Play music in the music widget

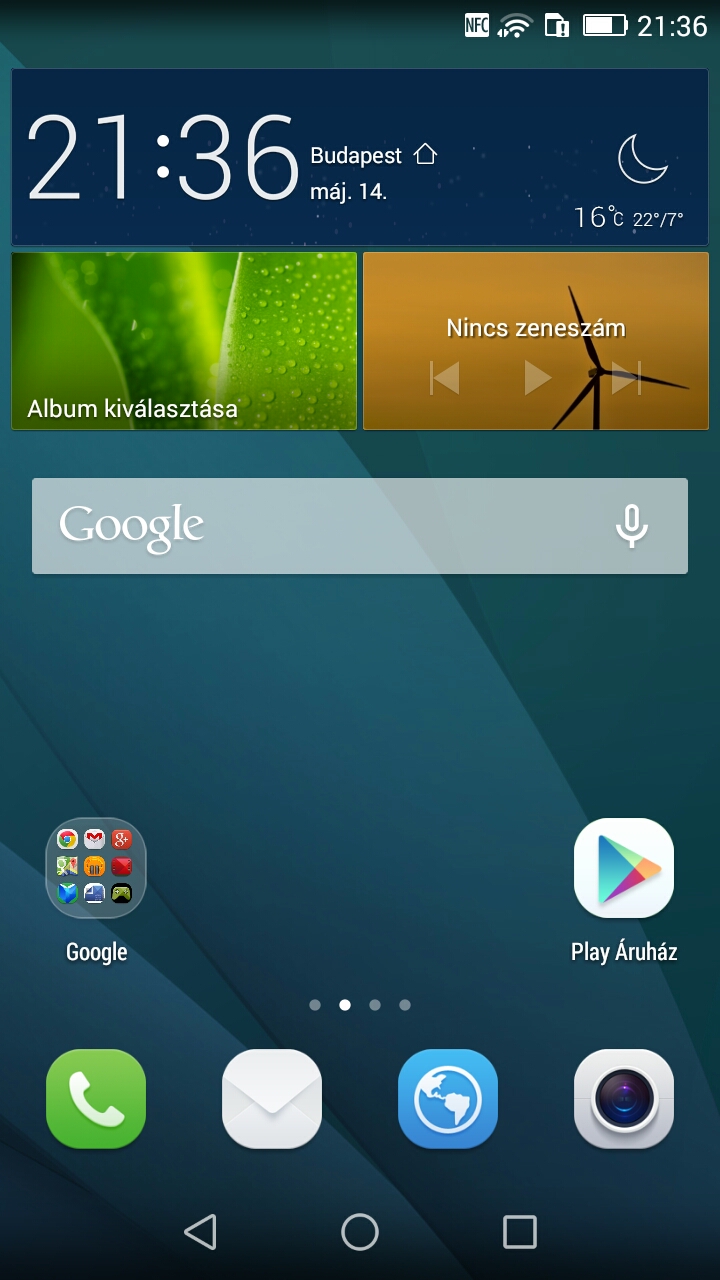537,378
